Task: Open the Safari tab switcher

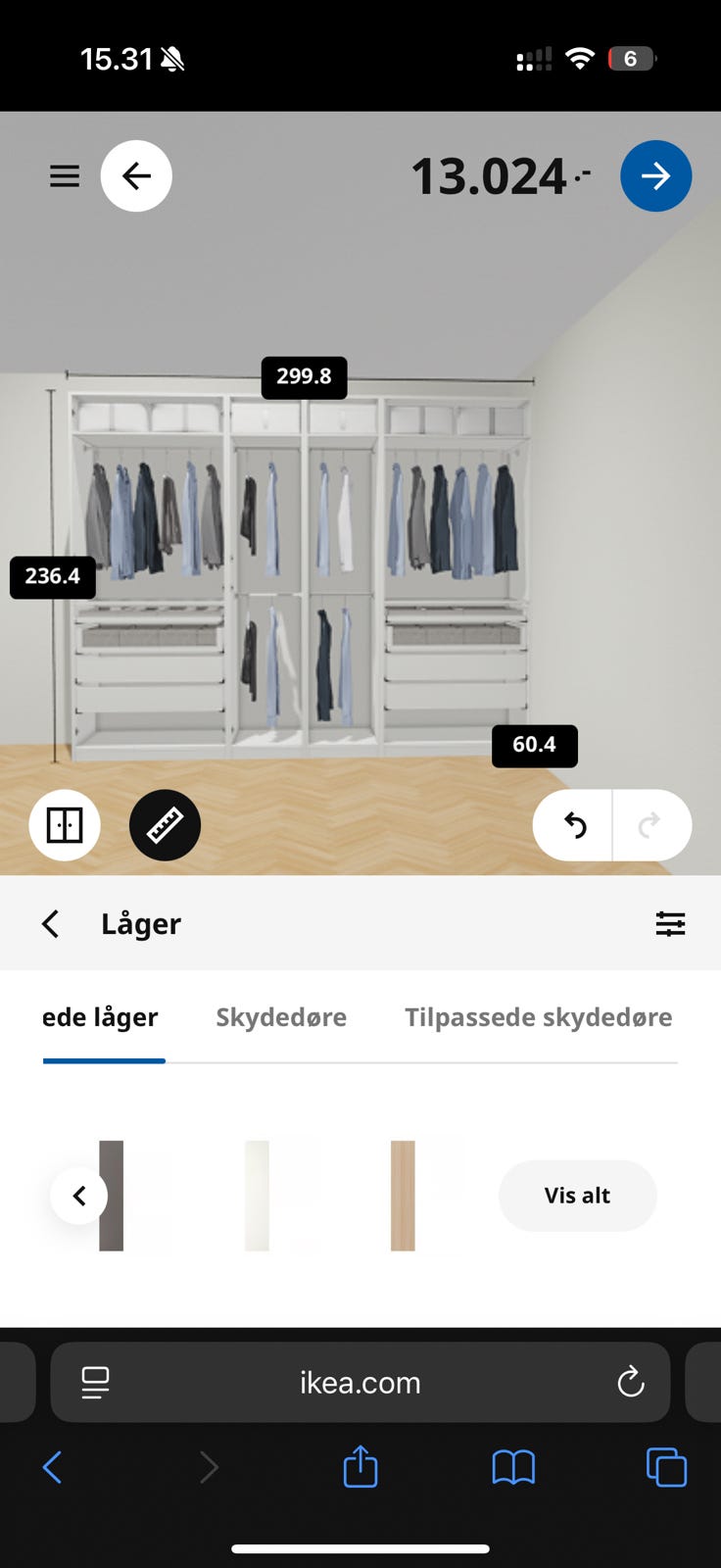Action: 666,1467
